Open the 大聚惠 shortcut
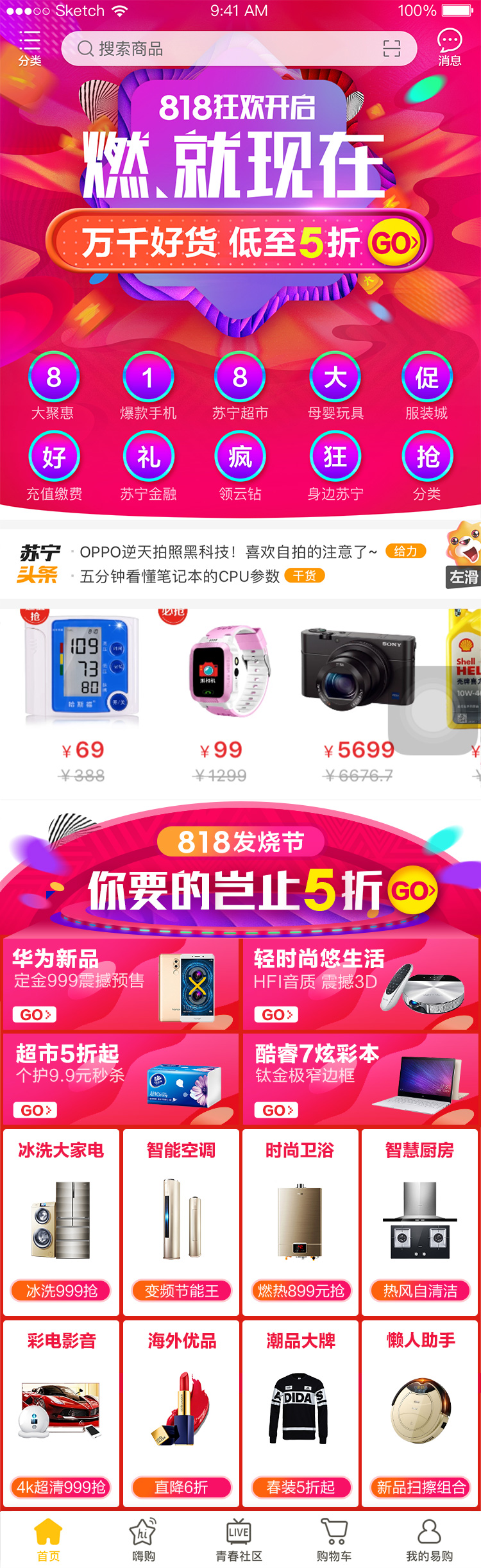Image resolution: width=481 pixels, height=1568 pixels. [53, 385]
